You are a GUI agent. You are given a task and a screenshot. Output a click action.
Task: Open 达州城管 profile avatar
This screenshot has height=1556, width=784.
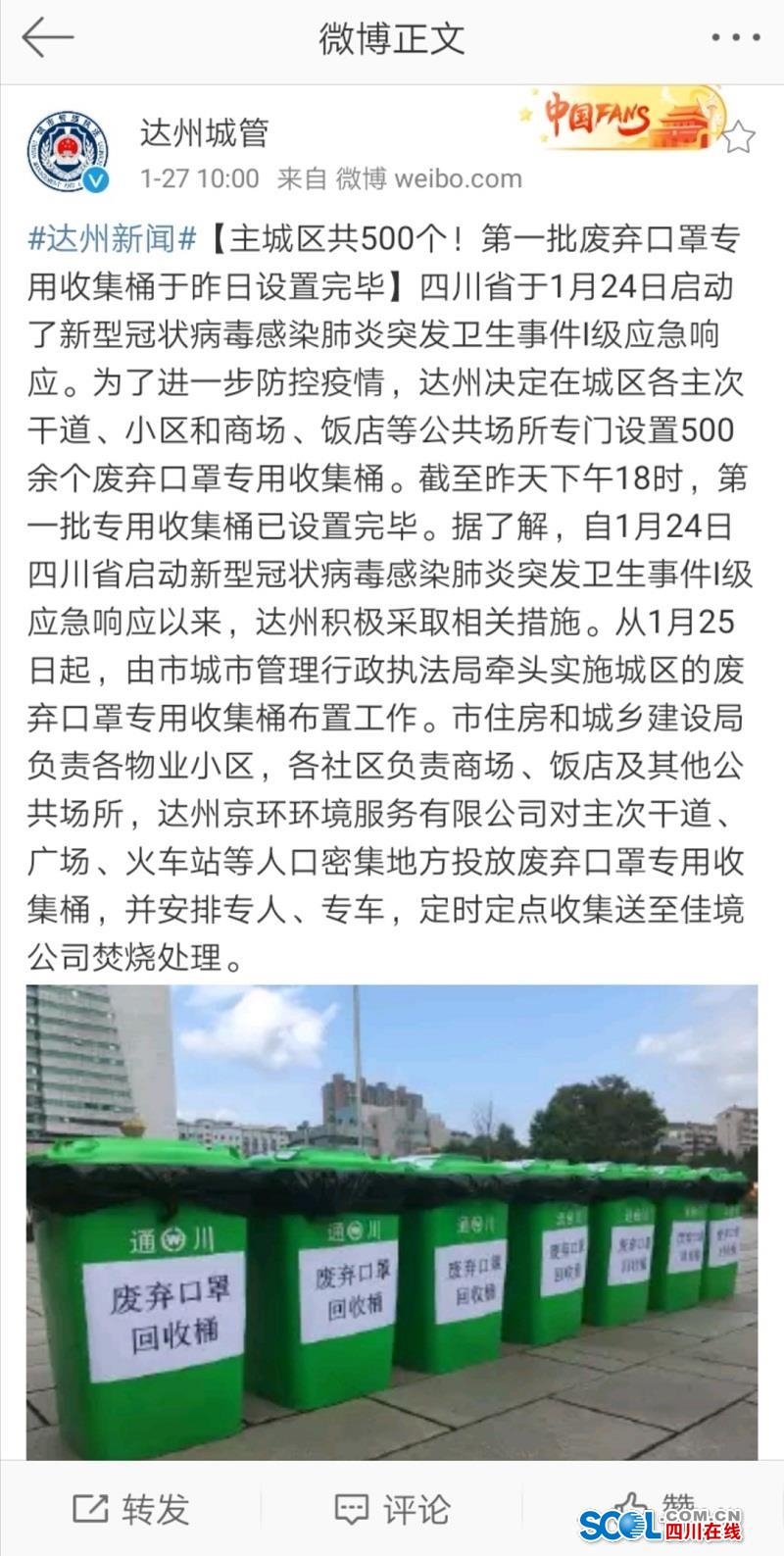(x=67, y=152)
